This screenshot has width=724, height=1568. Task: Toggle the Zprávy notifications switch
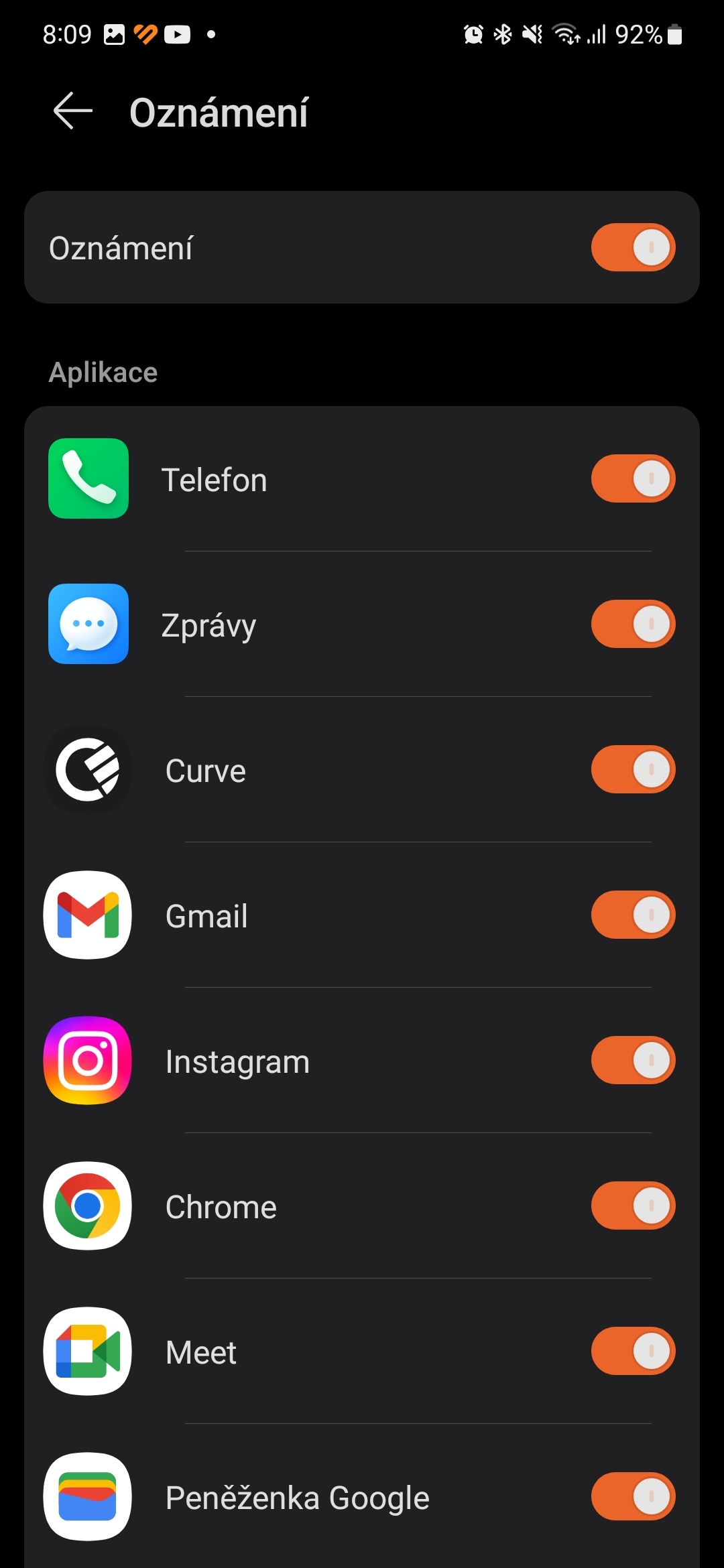(633, 625)
